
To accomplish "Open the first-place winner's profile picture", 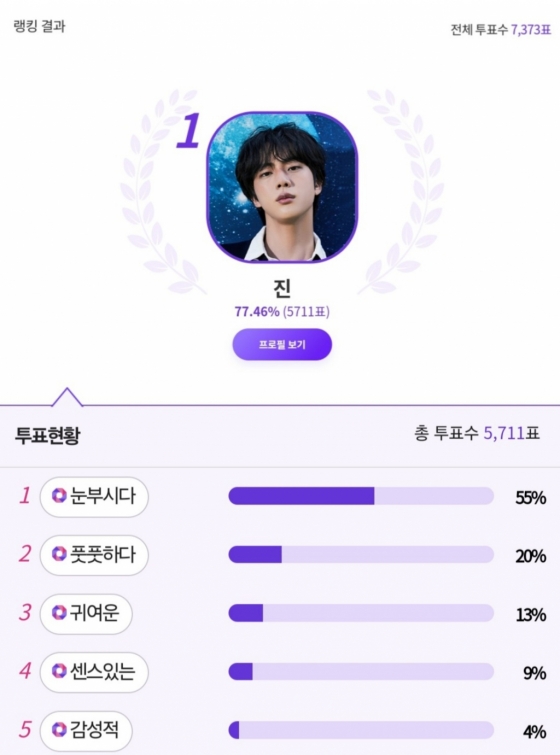I will [x=282, y=187].
